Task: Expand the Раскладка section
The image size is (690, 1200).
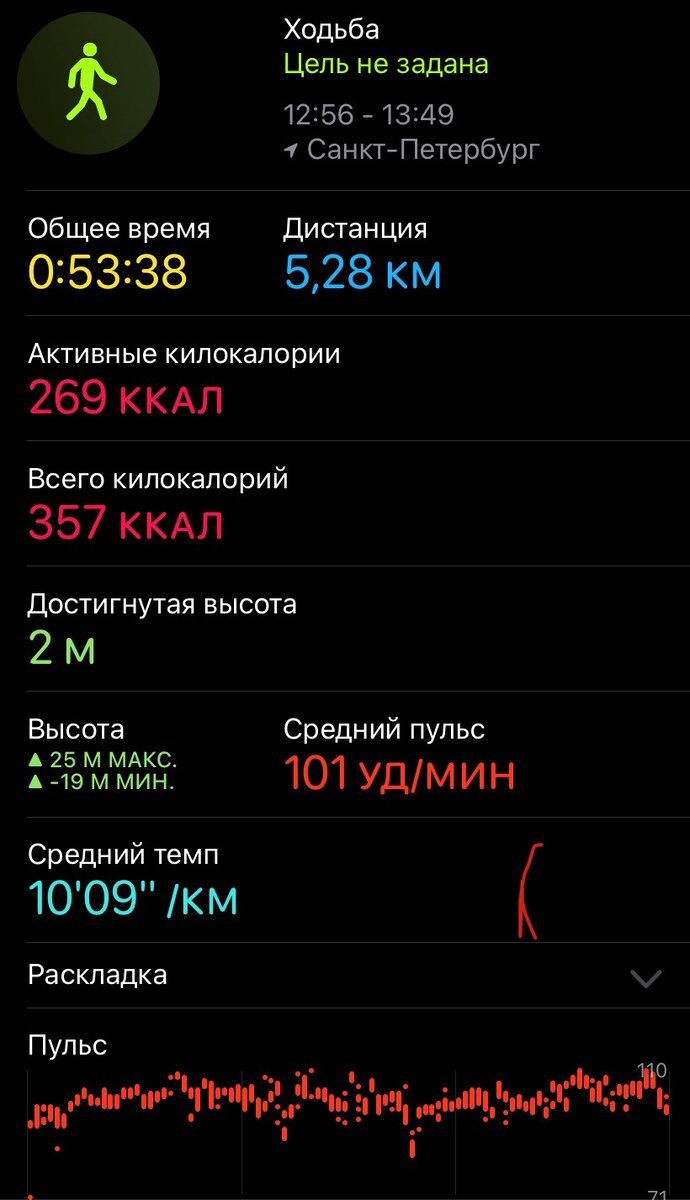Action: [x=345, y=975]
